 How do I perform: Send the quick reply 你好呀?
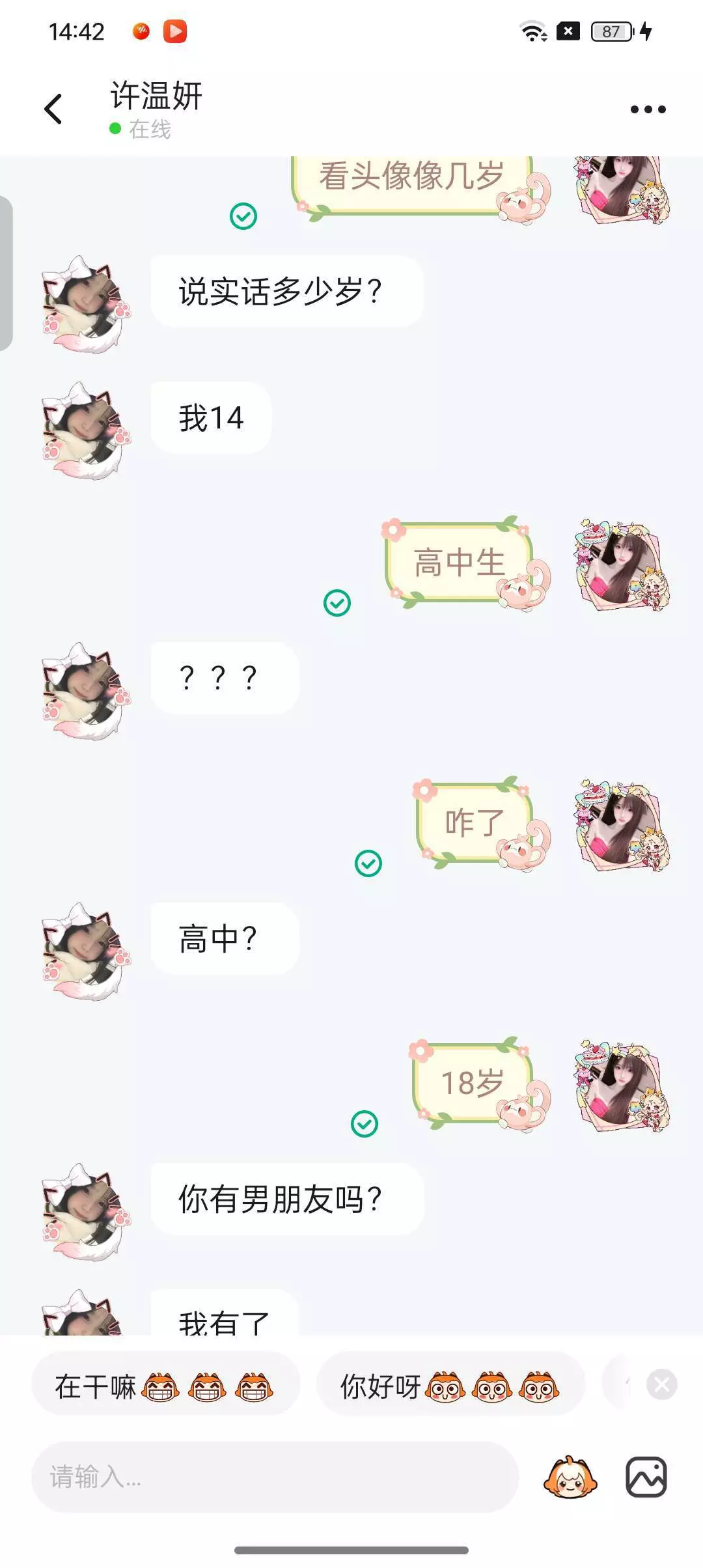450,1386
